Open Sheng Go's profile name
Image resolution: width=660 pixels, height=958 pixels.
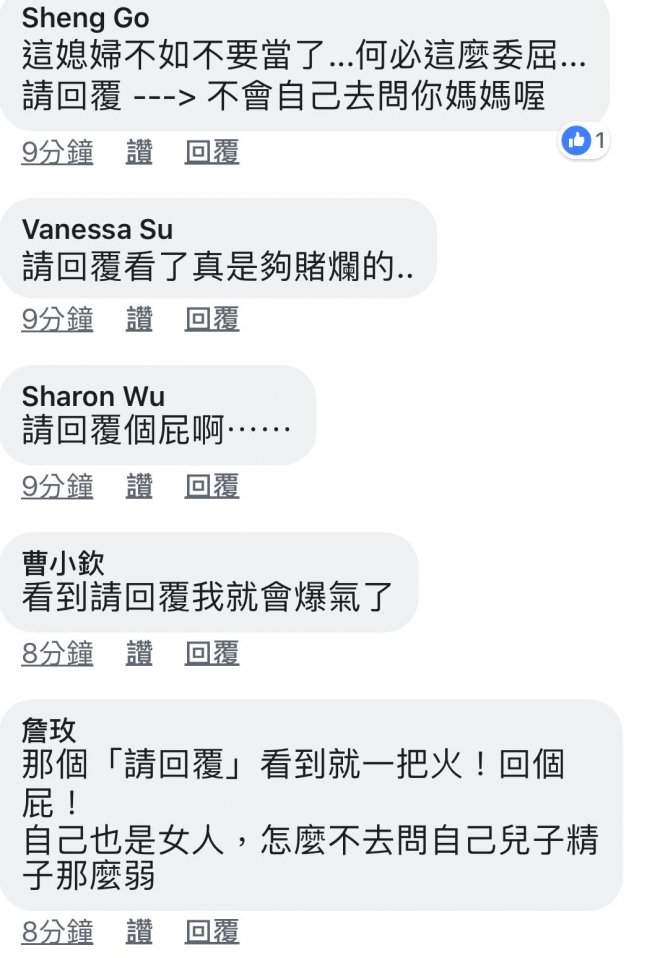[x=85, y=18]
